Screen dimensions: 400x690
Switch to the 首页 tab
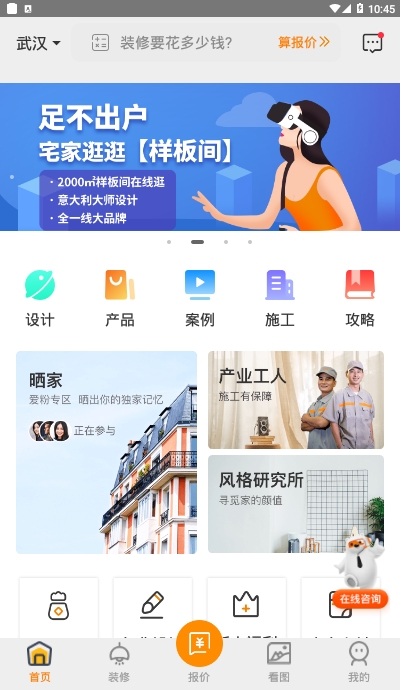[x=40, y=661]
